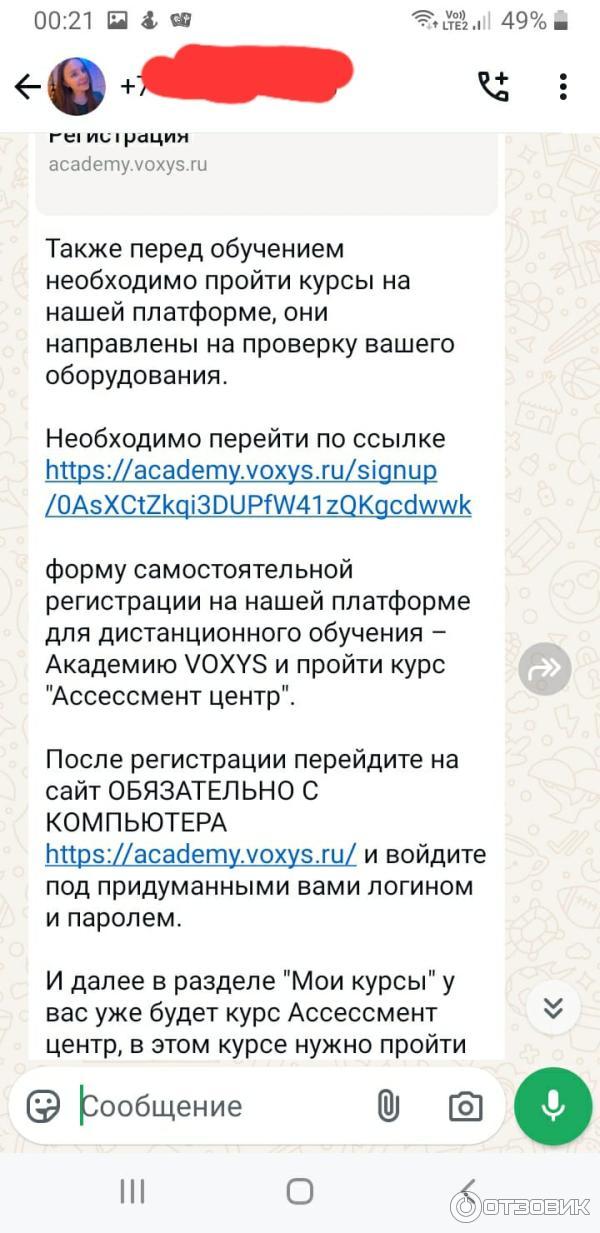Image resolution: width=600 pixels, height=1233 pixels.
Task: Open the contact's profile picture
Action: pyautogui.click(x=77, y=87)
